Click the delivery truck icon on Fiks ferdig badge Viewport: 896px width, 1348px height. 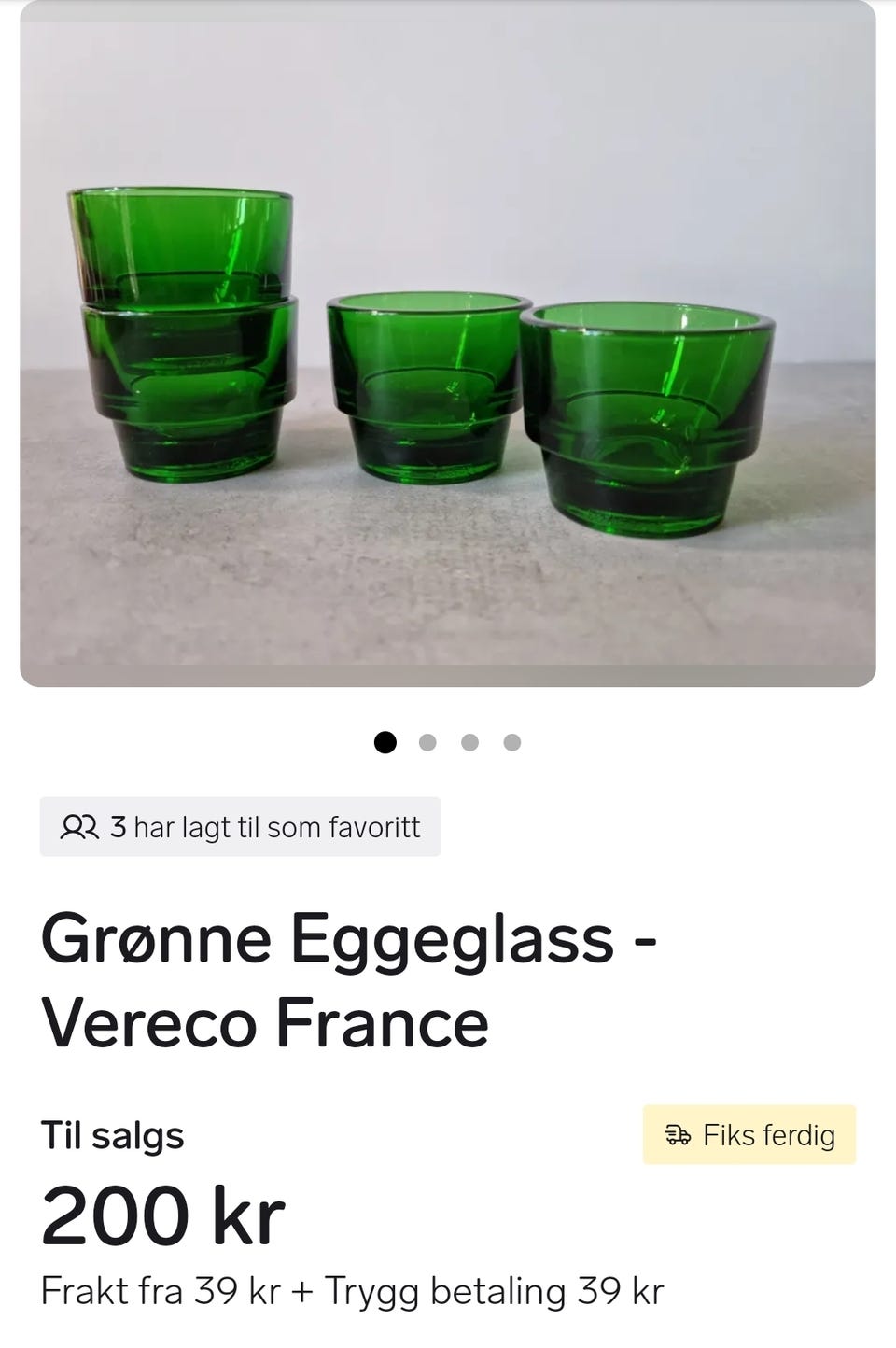(679, 1135)
